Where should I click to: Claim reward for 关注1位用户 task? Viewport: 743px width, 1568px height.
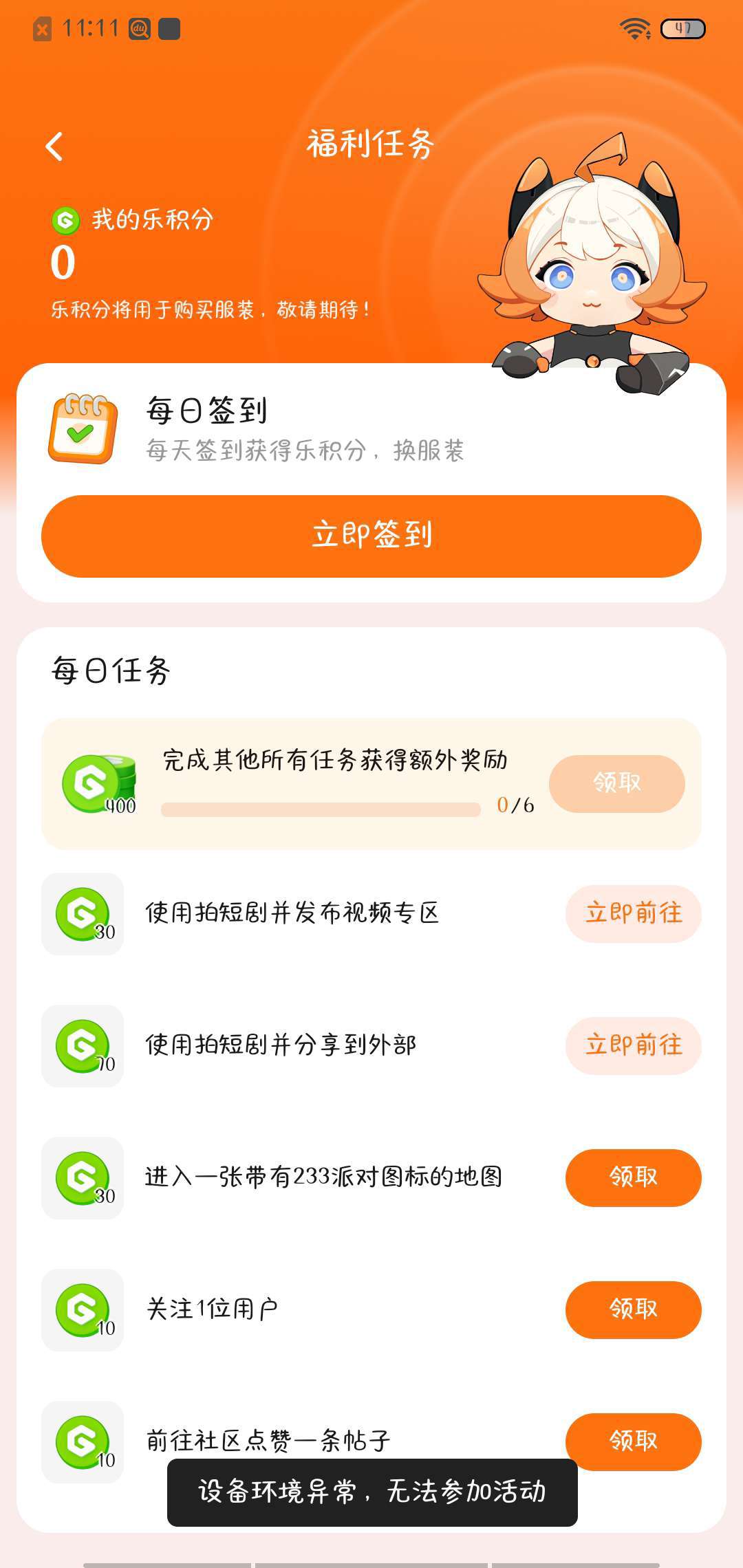[x=633, y=1309]
